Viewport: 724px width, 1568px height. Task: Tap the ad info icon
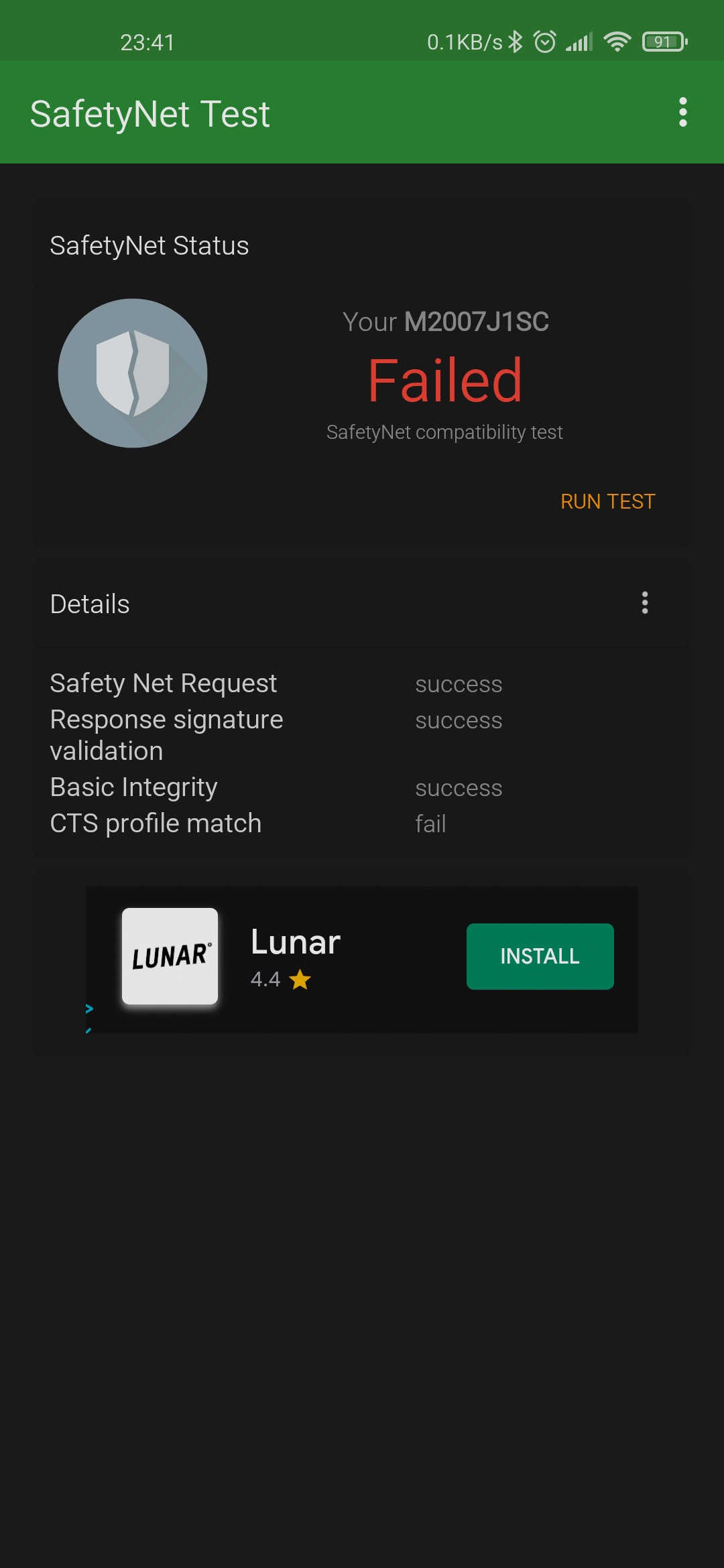pos(89,1009)
